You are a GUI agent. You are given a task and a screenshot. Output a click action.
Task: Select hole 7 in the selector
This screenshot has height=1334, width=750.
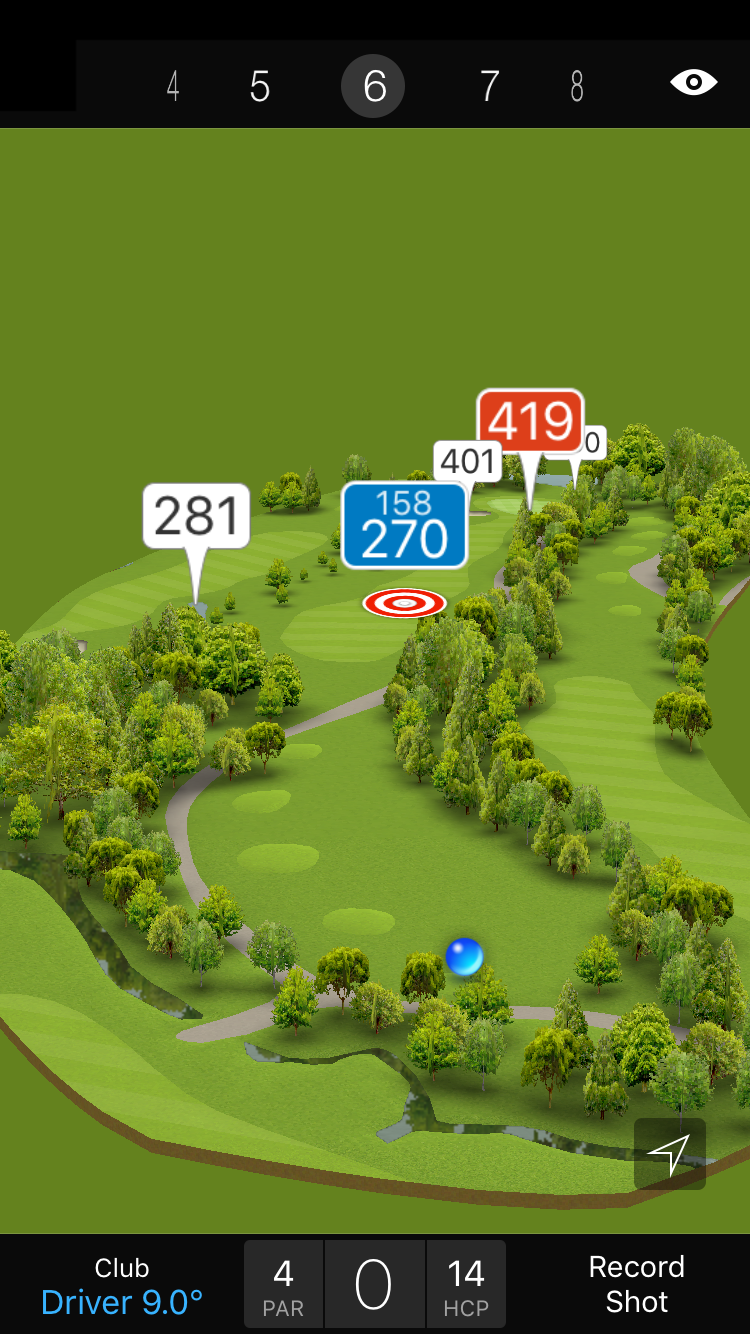click(x=489, y=86)
